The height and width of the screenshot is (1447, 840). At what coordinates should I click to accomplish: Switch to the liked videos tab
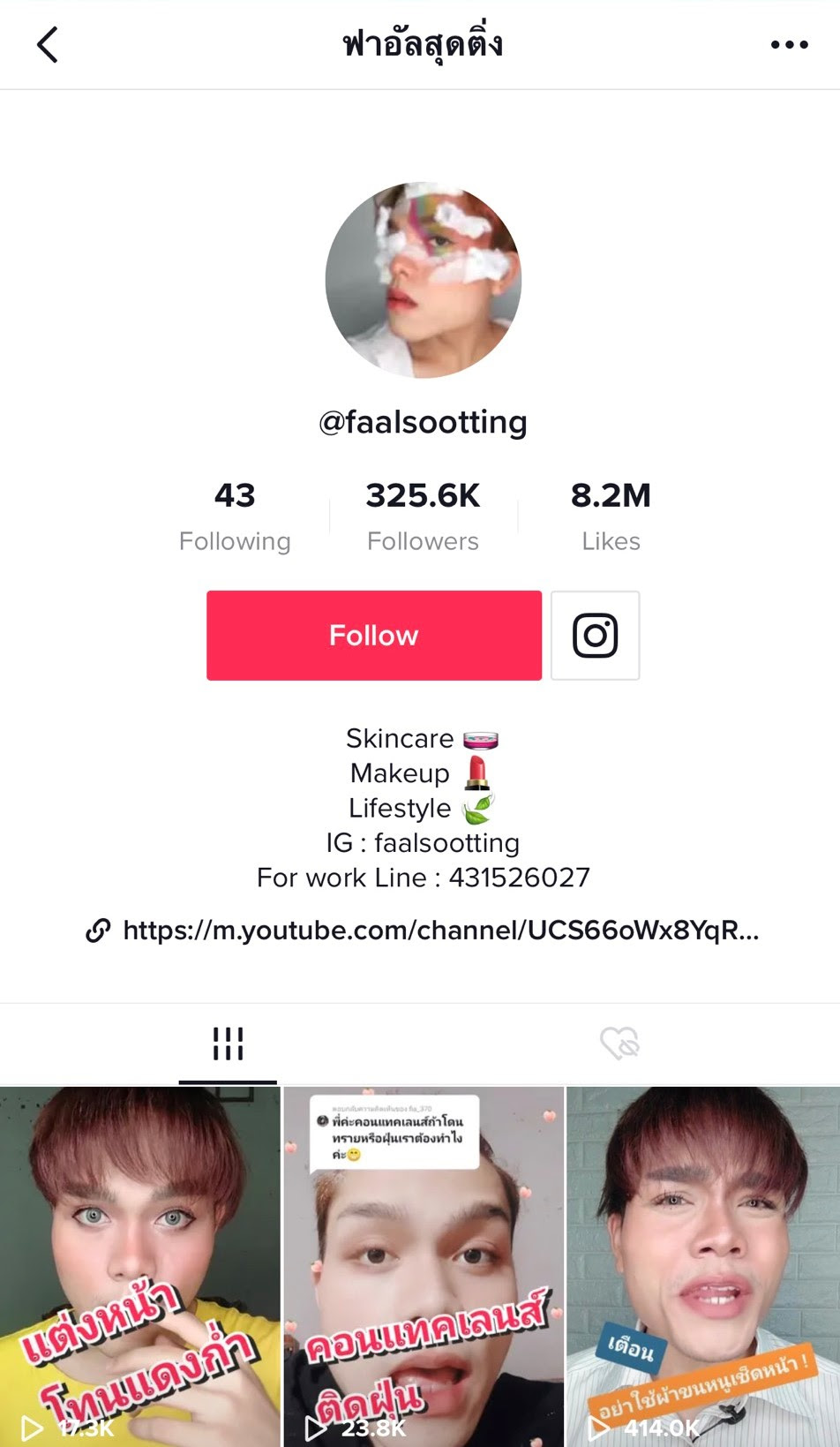point(619,1044)
